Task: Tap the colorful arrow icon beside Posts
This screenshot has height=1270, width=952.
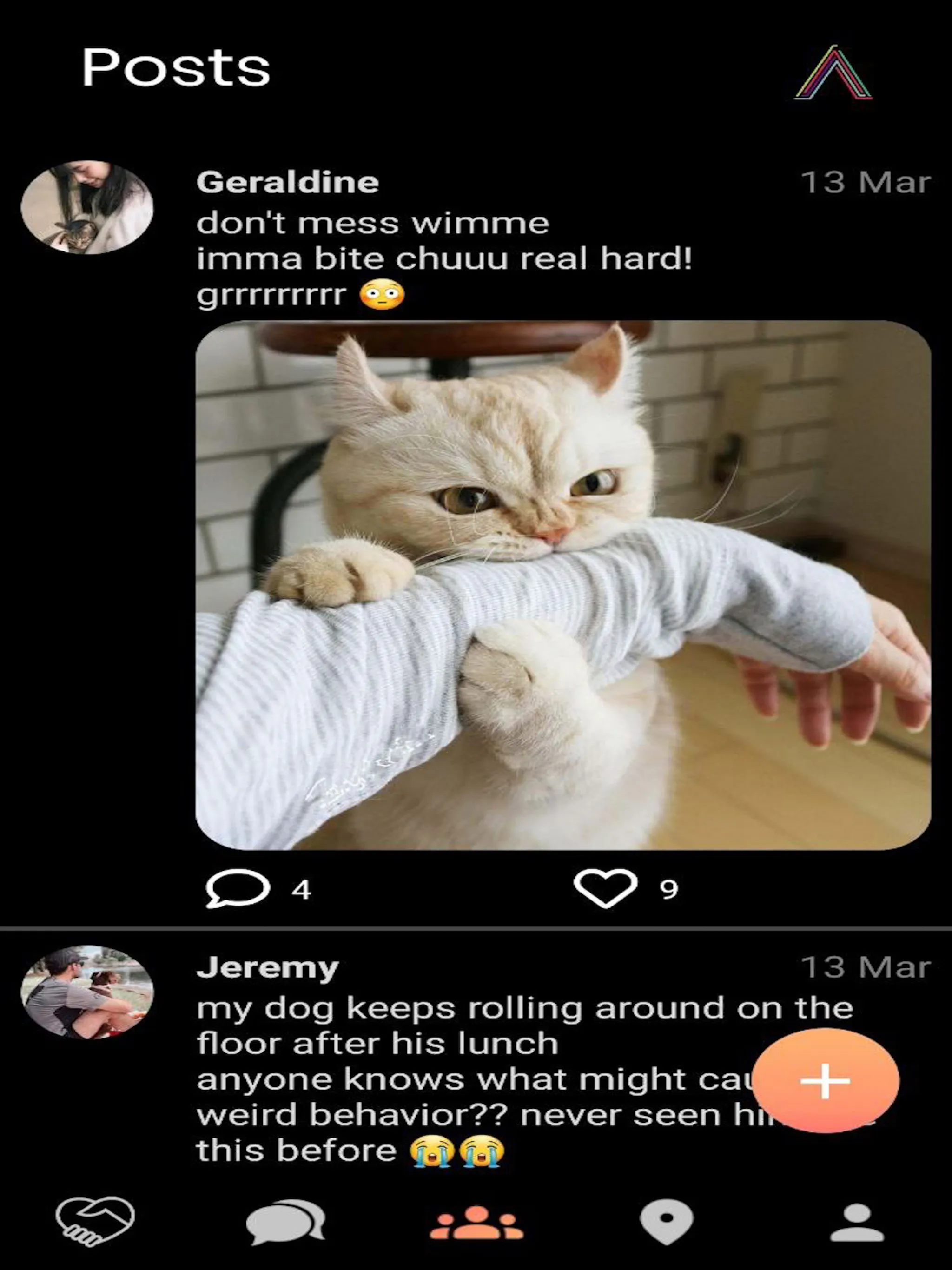Action: (834, 73)
